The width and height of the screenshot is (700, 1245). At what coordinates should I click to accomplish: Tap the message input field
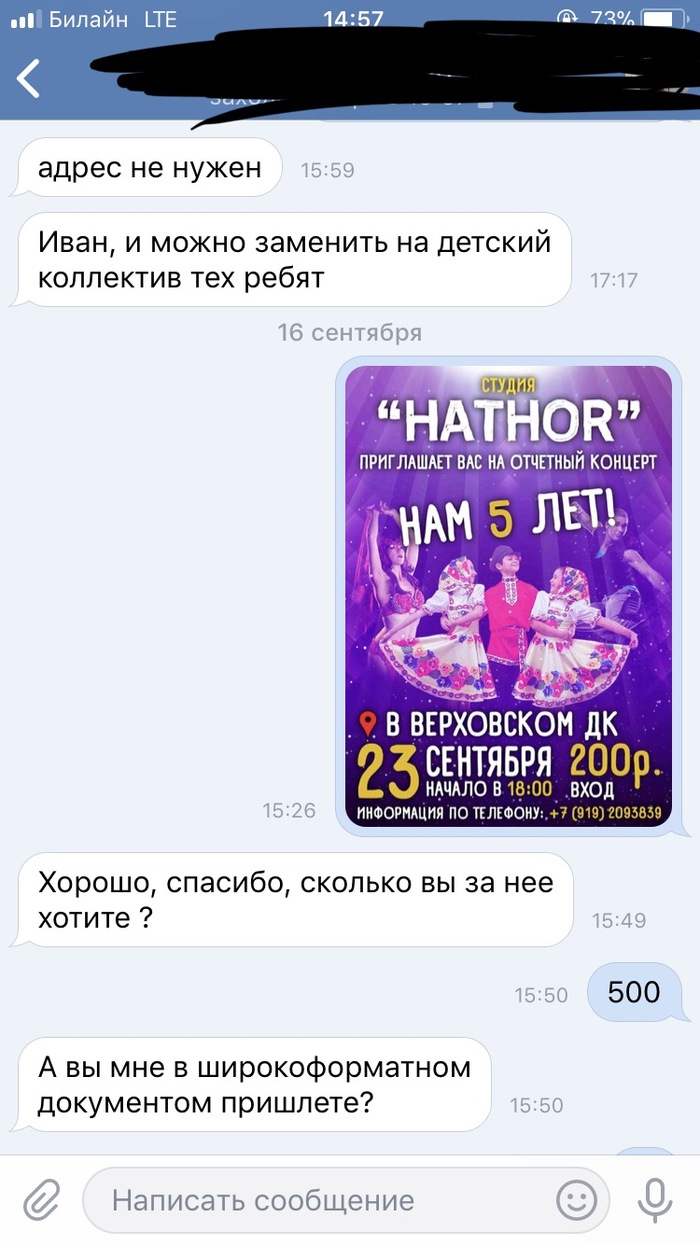coord(320,1200)
